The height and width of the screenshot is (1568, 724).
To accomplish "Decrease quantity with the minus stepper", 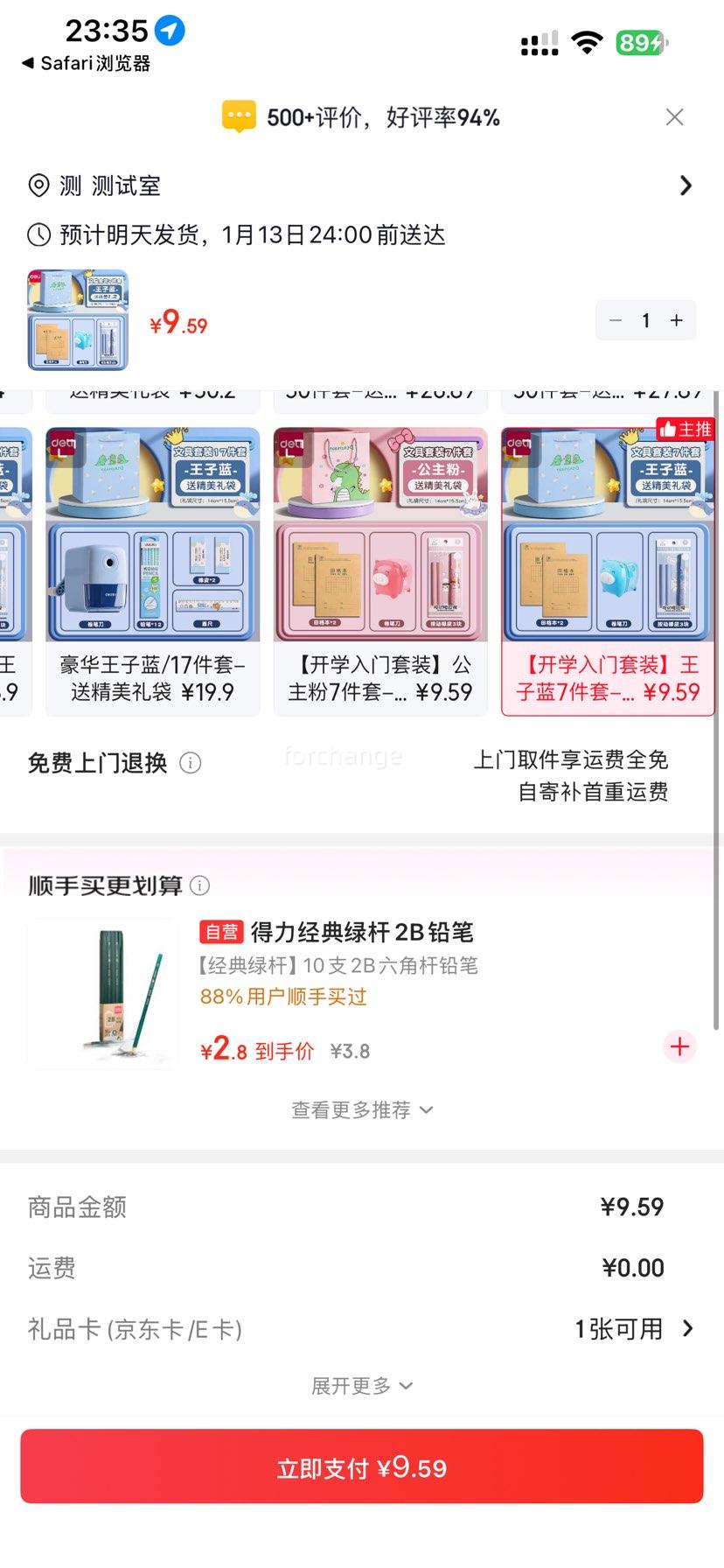I will pyautogui.click(x=615, y=320).
